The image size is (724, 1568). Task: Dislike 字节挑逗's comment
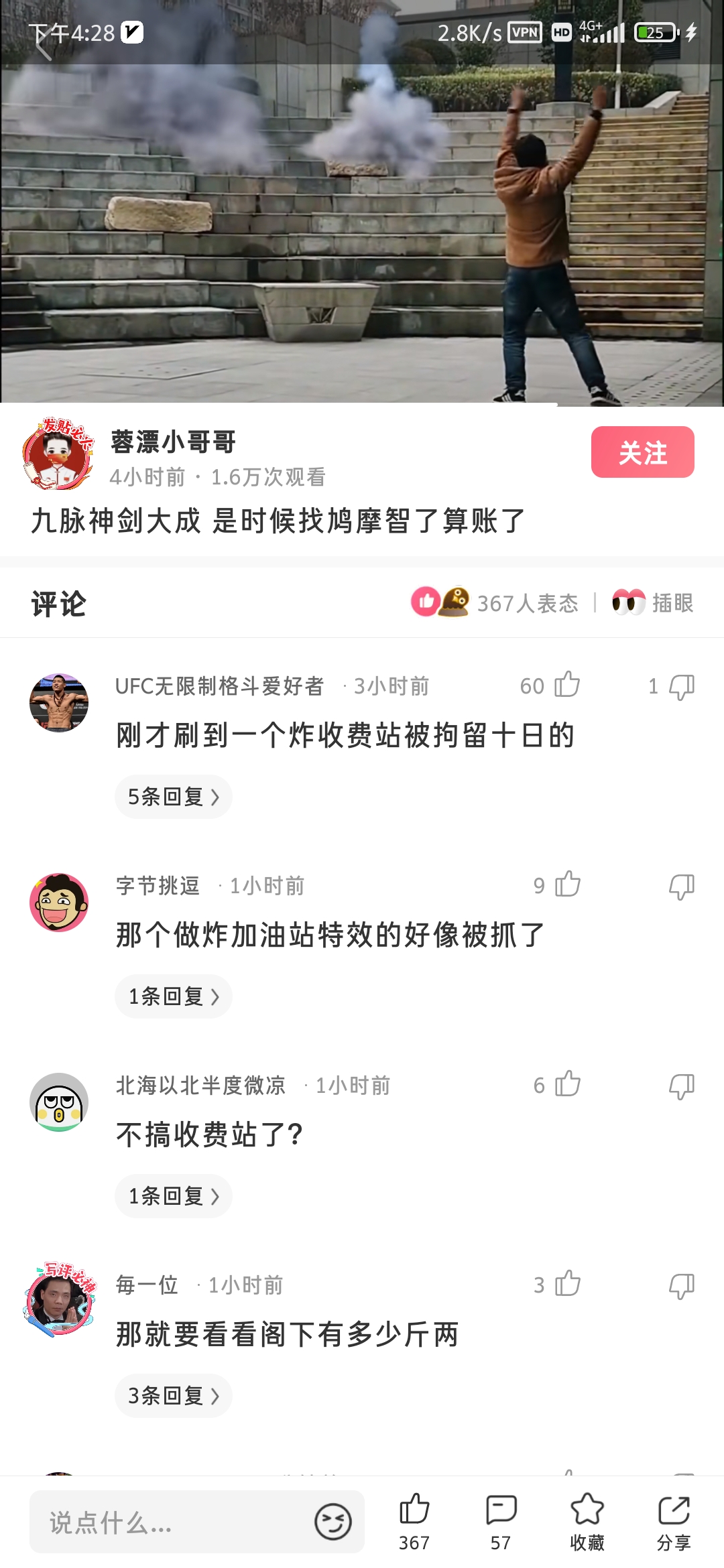tap(681, 886)
